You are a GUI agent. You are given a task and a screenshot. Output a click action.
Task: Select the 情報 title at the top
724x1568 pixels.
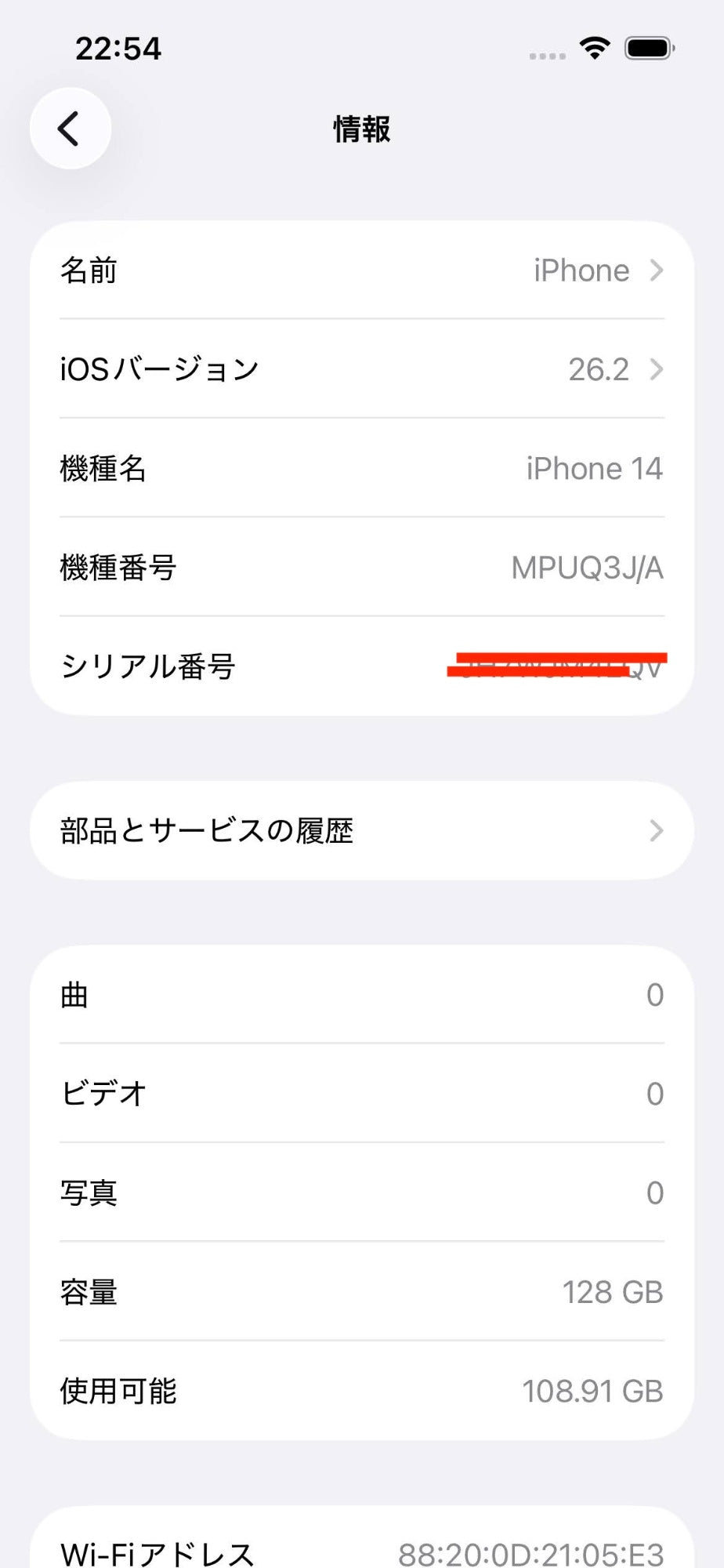click(361, 129)
